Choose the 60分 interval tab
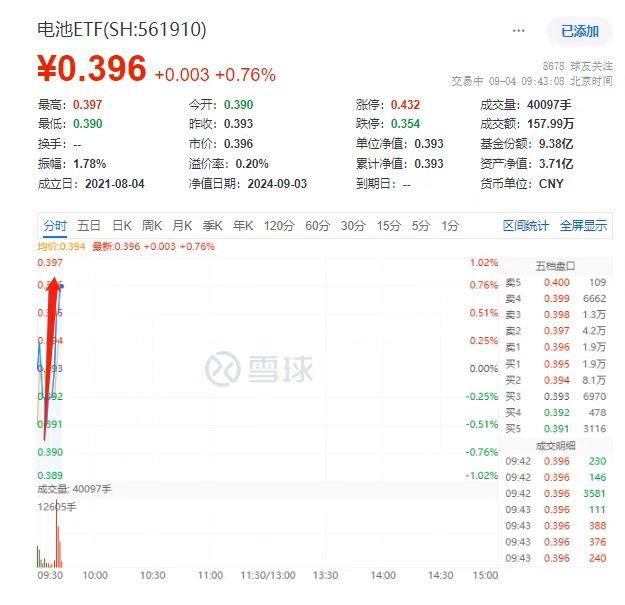The image size is (625, 605). tap(317, 226)
